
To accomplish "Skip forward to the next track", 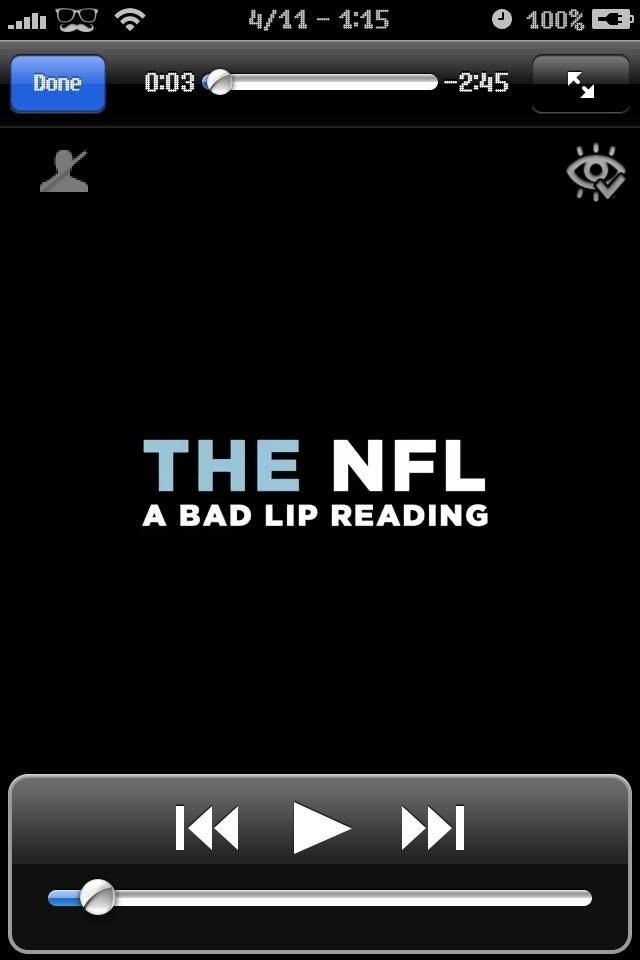I will (433, 828).
